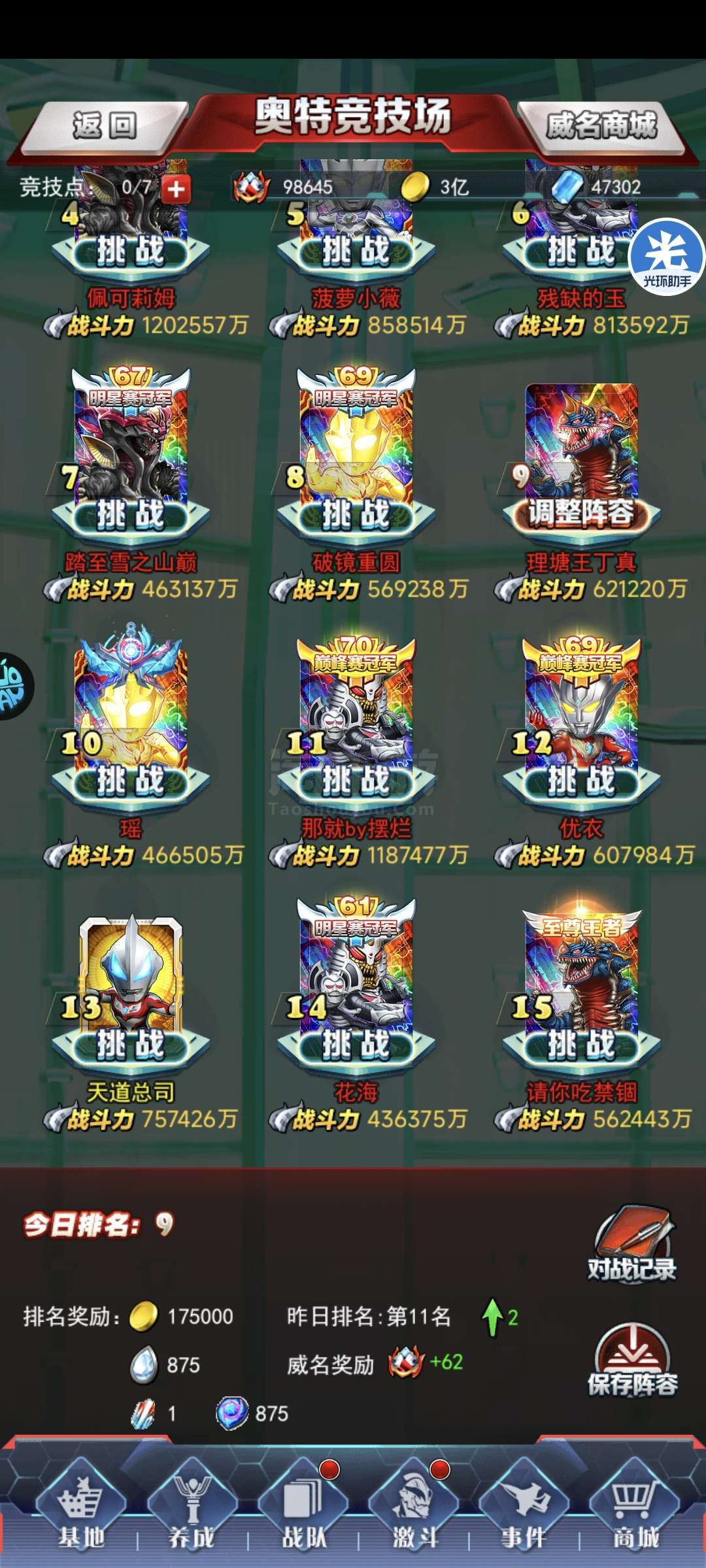The width and height of the screenshot is (706, 1568).
Task: Challenge rank 11 player 那就by摆烂
Action: 356,781
